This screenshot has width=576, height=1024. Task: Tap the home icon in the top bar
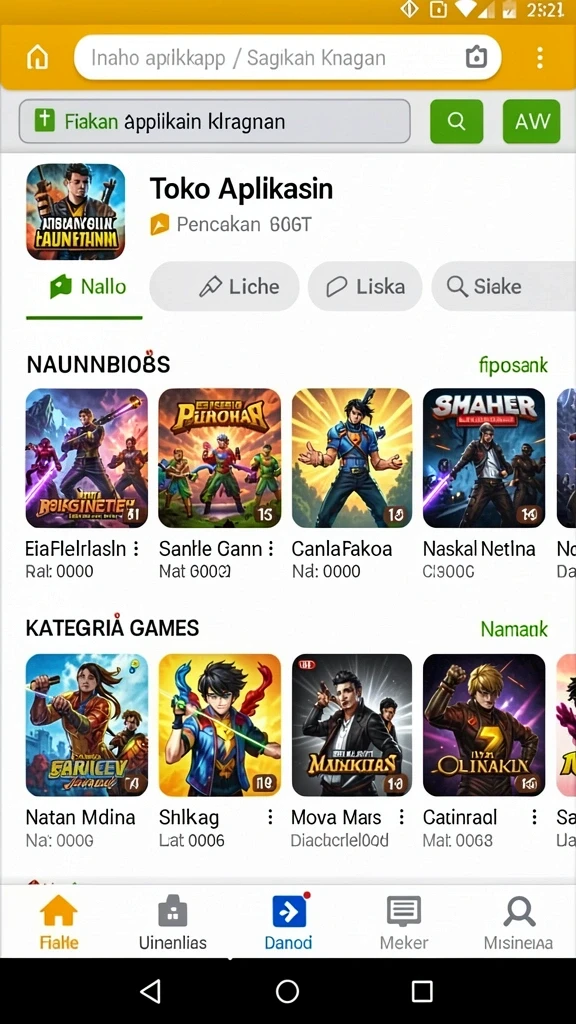(37, 58)
